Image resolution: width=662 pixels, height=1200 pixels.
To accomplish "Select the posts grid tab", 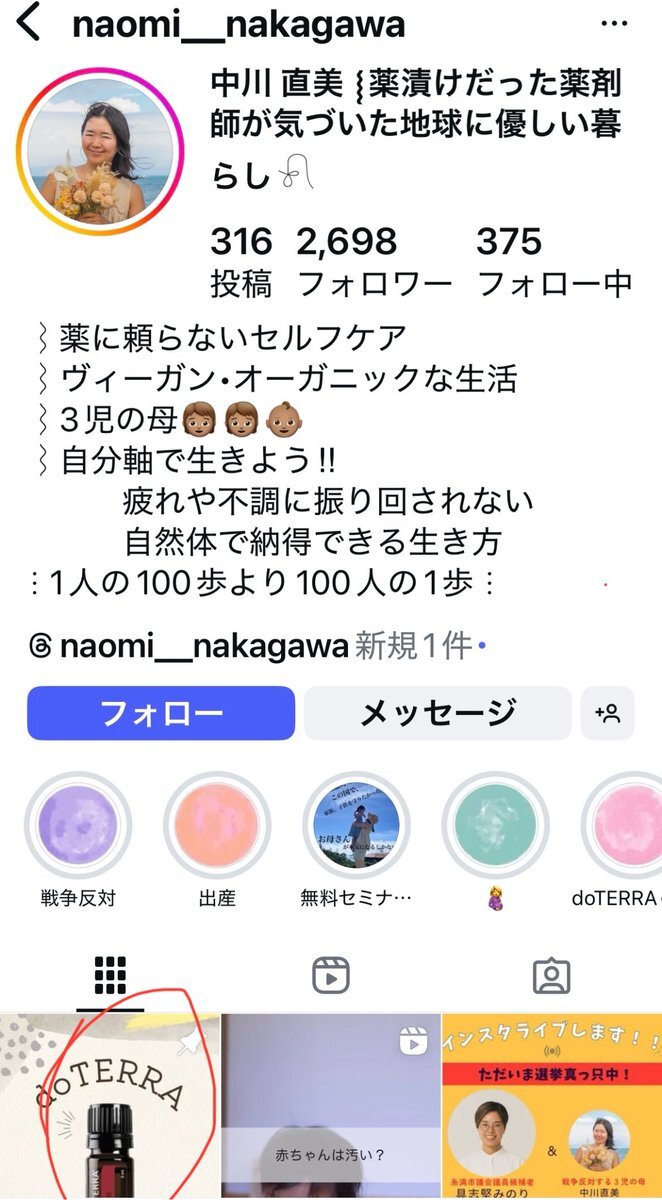I will pyautogui.click(x=110, y=974).
